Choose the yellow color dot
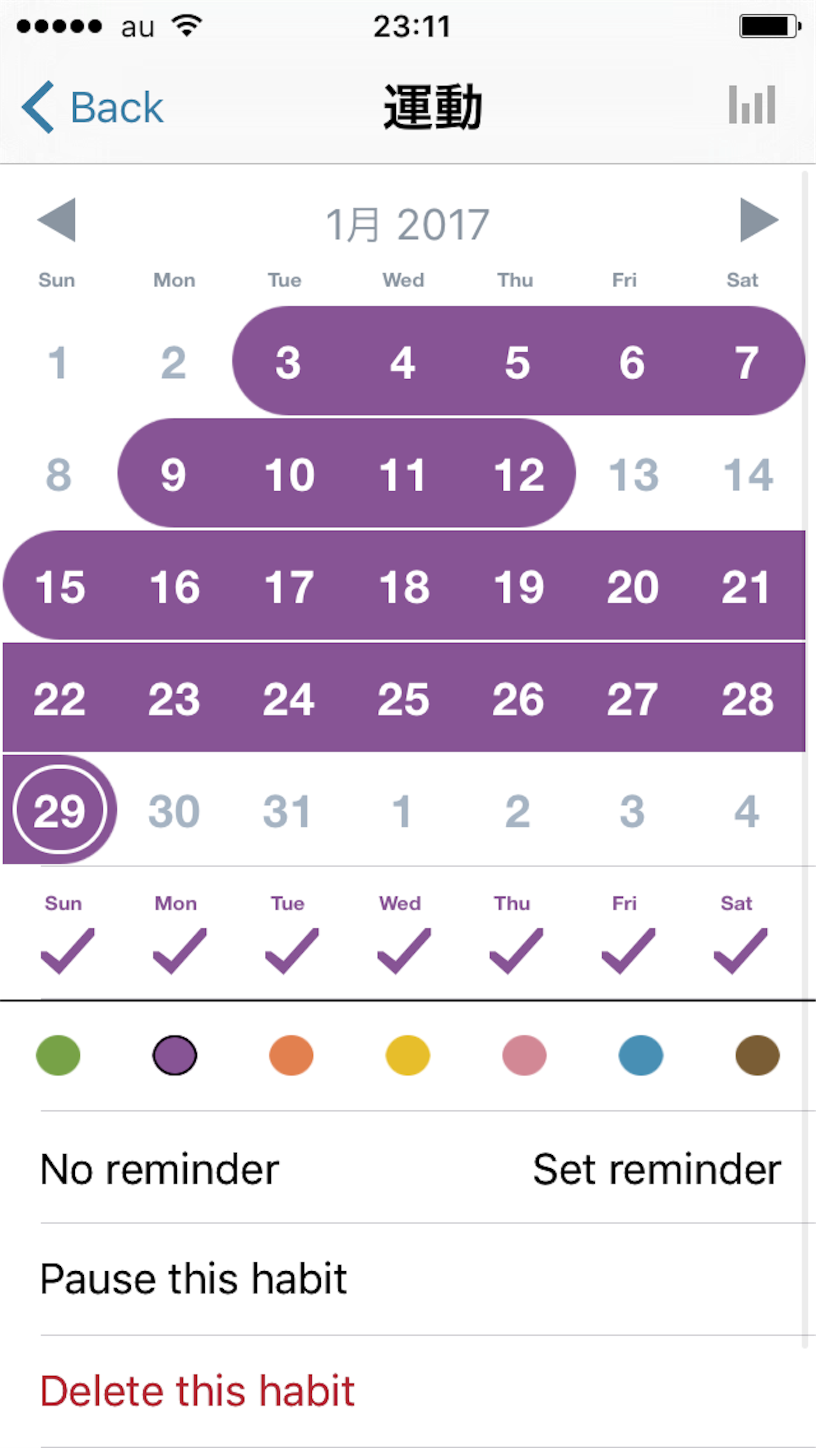This screenshot has width=816, height=1448. 408,1055
